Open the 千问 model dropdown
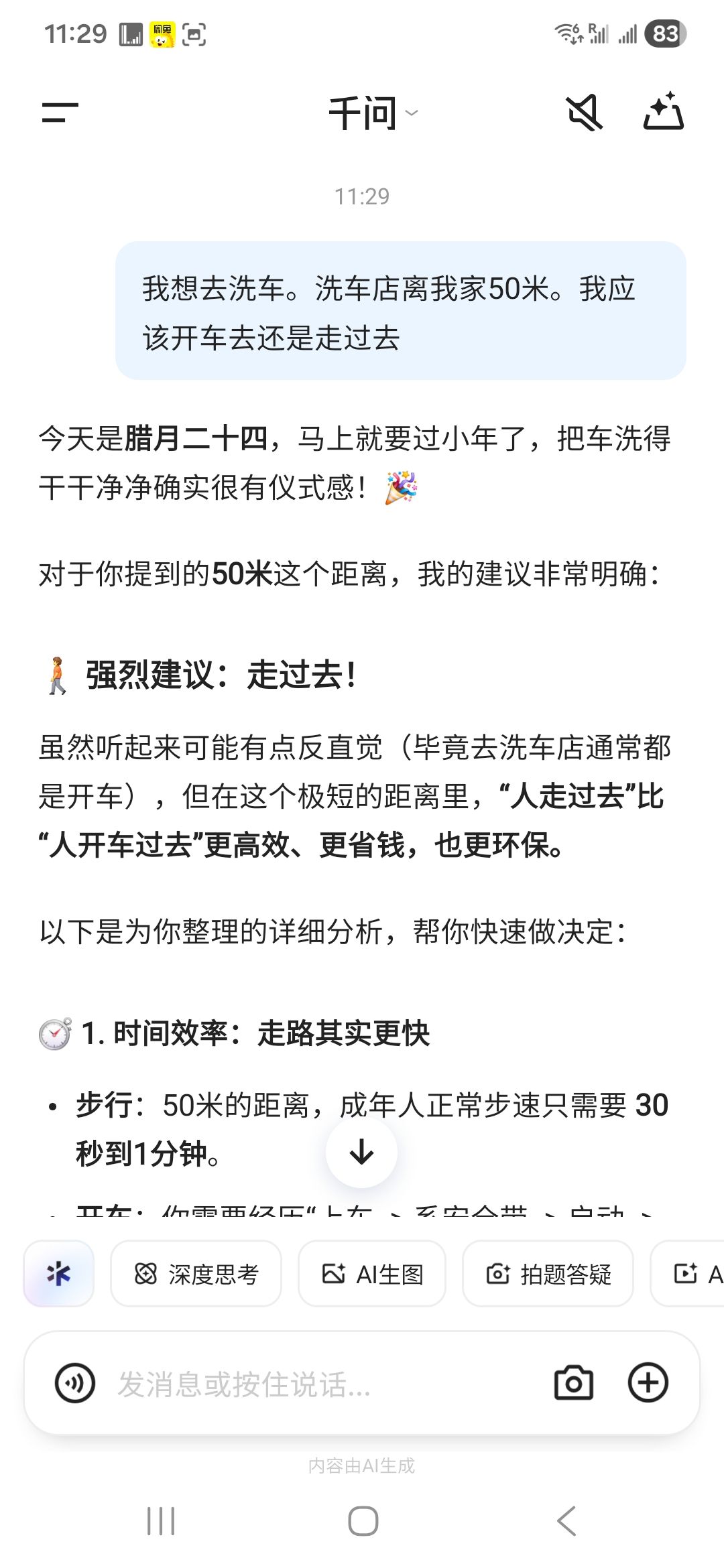Screen dimensions: 724x1568 coord(373,113)
